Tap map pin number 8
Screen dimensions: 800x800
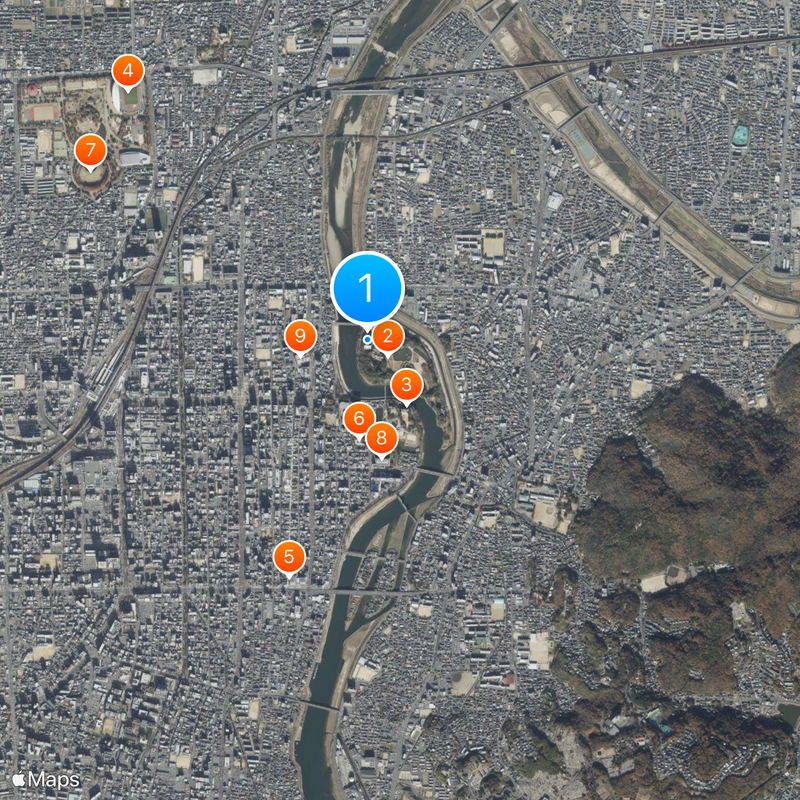coord(381,438)
